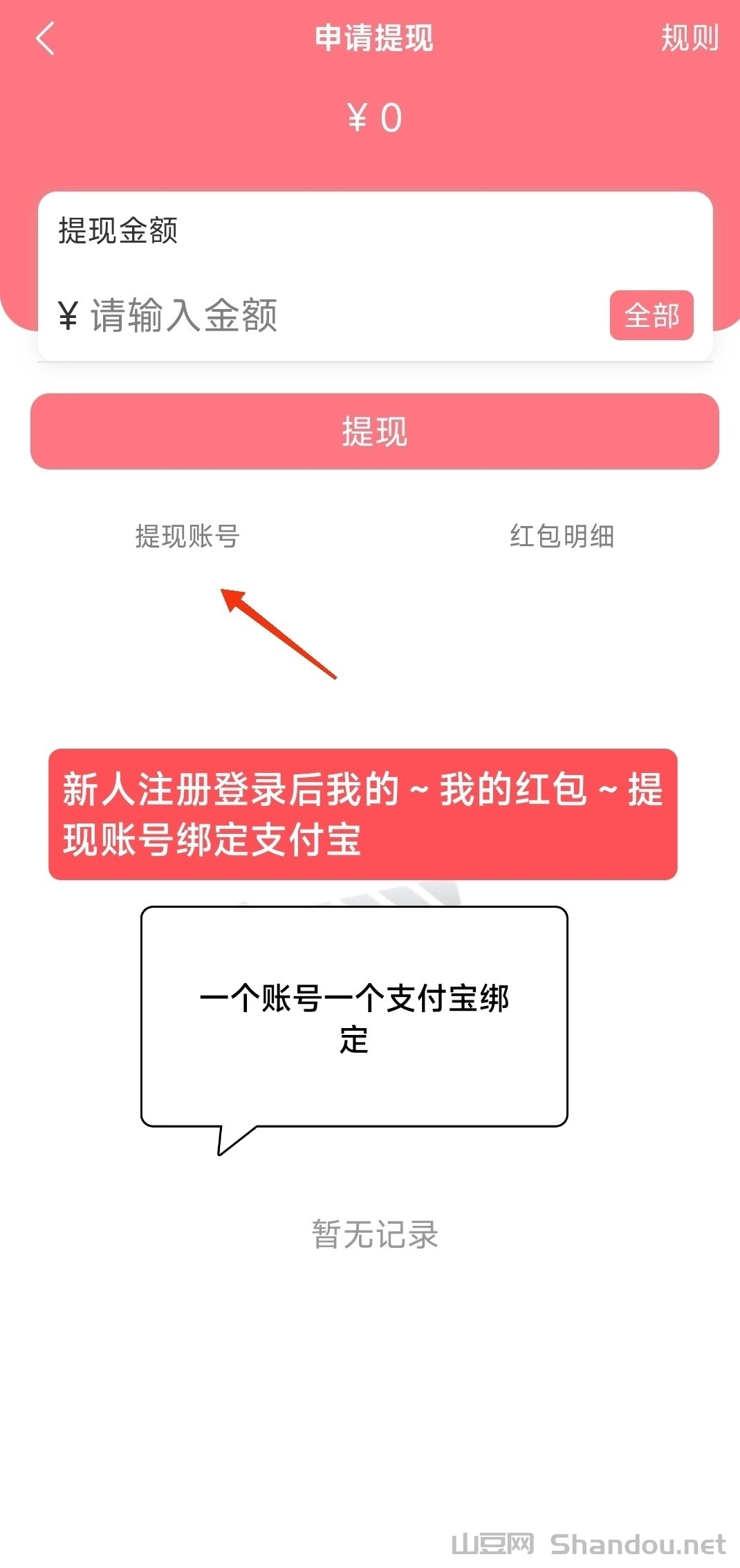
Task: Open the 规则 rules page
Action: [689, 38]
